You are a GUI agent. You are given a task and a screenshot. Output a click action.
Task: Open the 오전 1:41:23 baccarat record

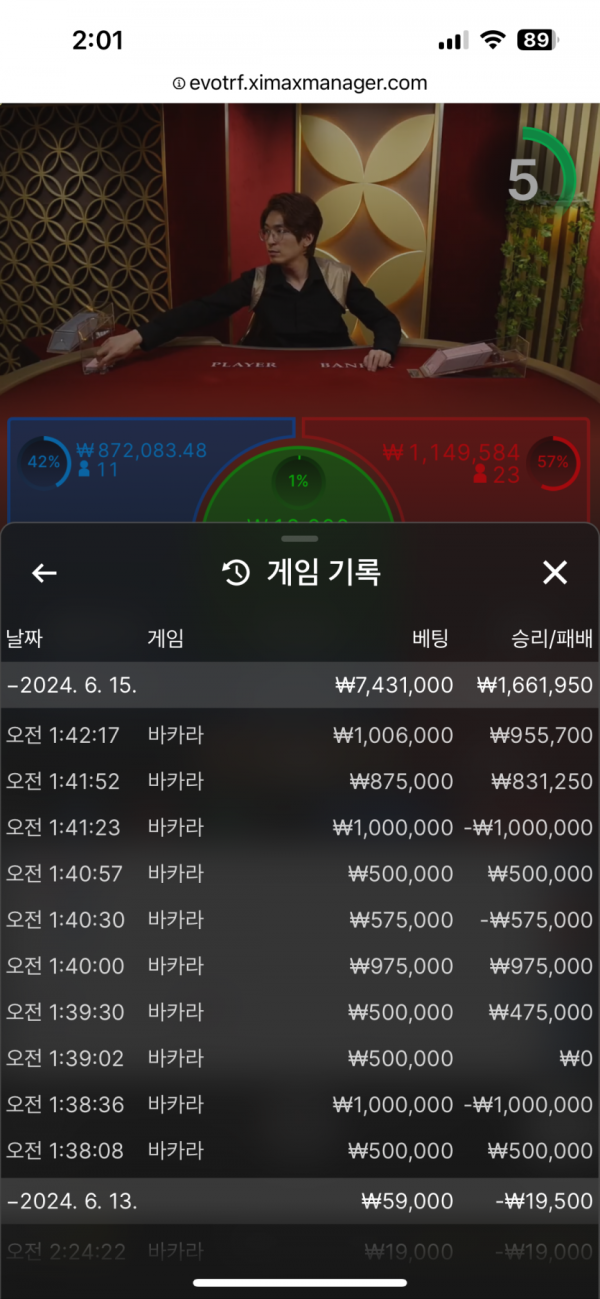[x=300, y=827]
